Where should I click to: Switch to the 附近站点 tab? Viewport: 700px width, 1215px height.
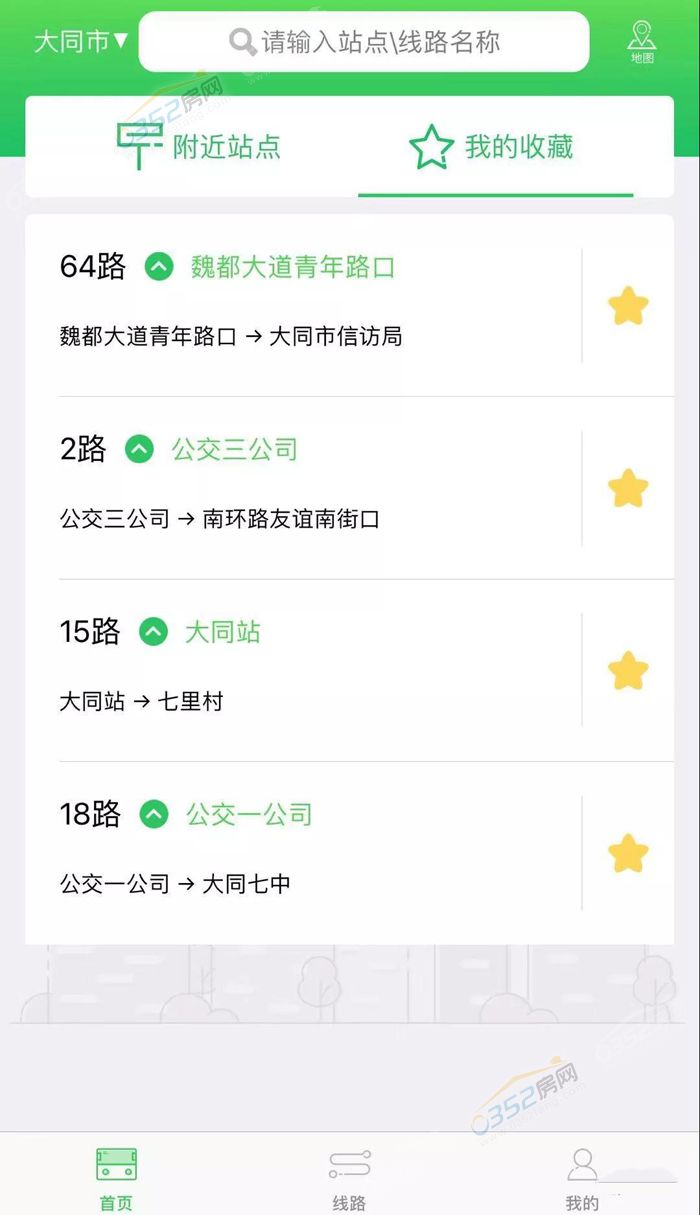(x=198, y=147)
